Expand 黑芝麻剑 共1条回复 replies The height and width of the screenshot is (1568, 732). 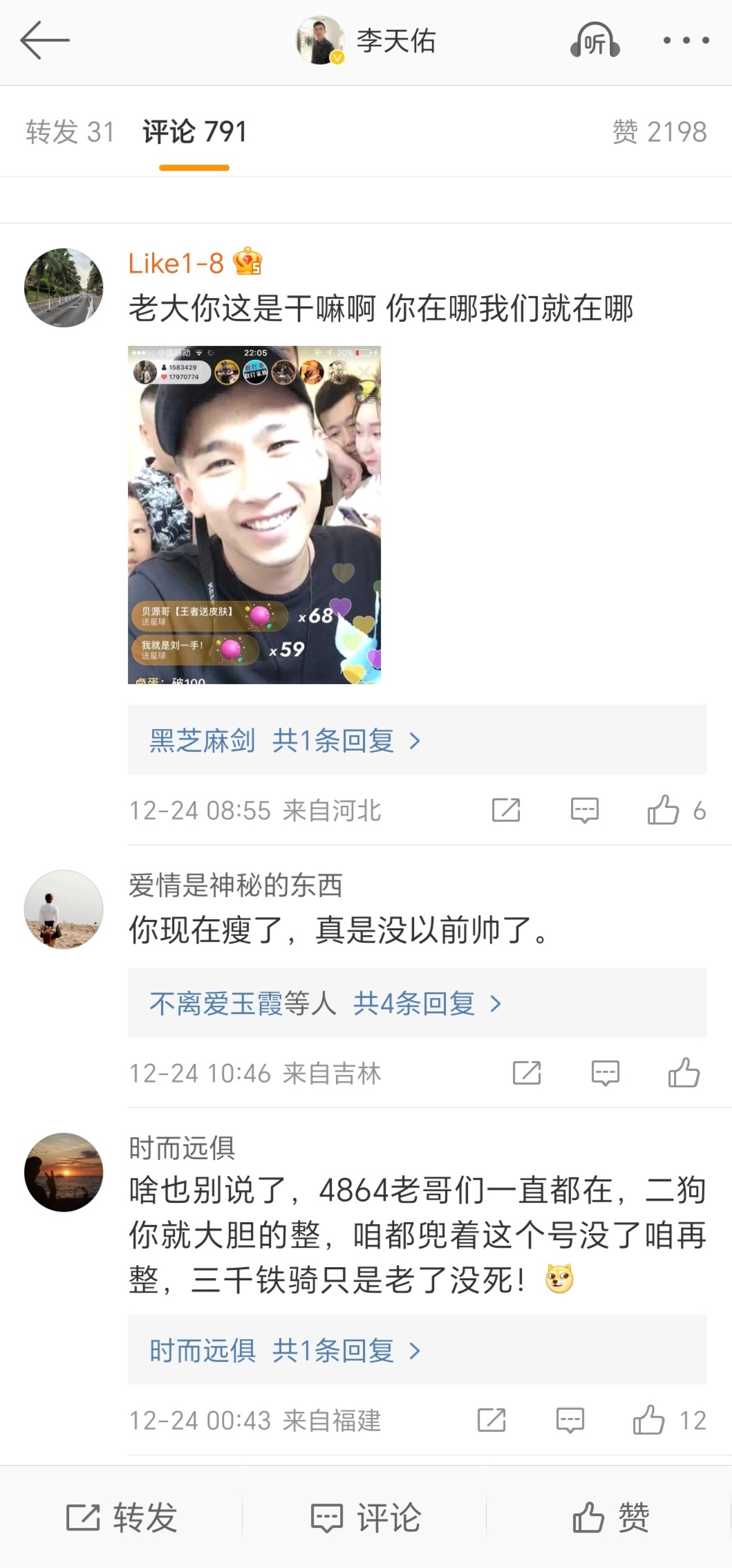click(417, 740)
